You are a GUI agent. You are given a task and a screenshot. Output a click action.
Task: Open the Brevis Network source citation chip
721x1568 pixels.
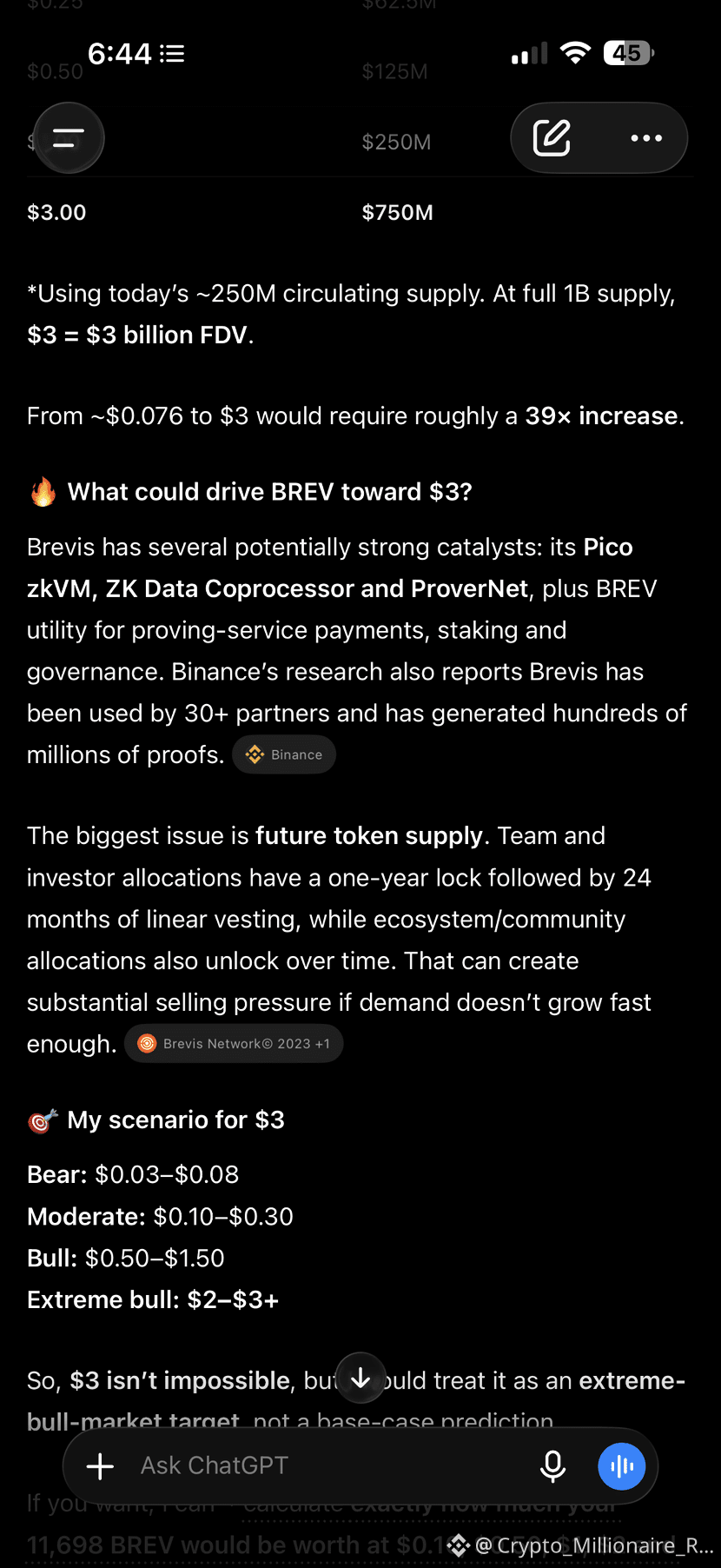coord(234,1043)
